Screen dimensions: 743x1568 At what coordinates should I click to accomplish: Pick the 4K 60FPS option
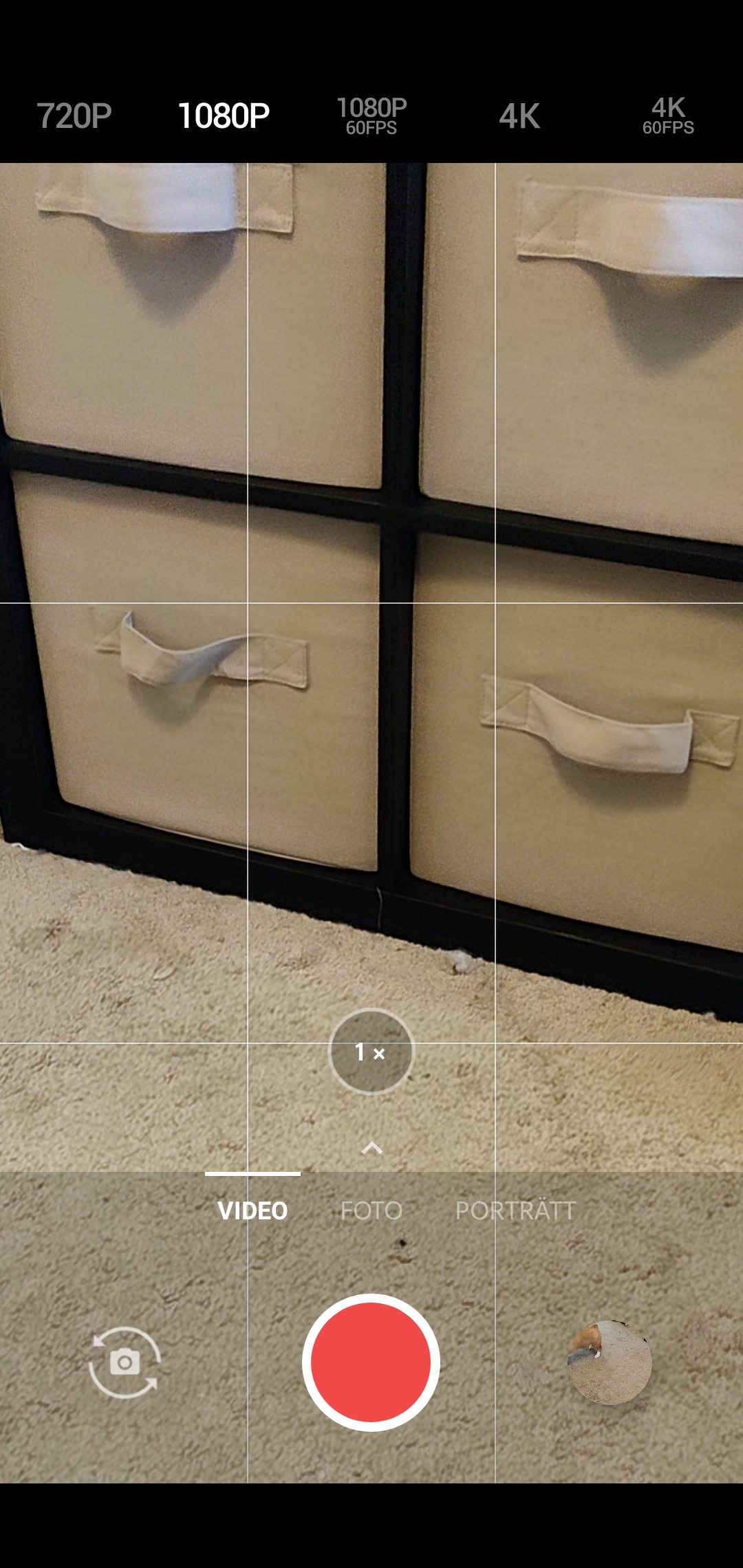coord(668,116)
